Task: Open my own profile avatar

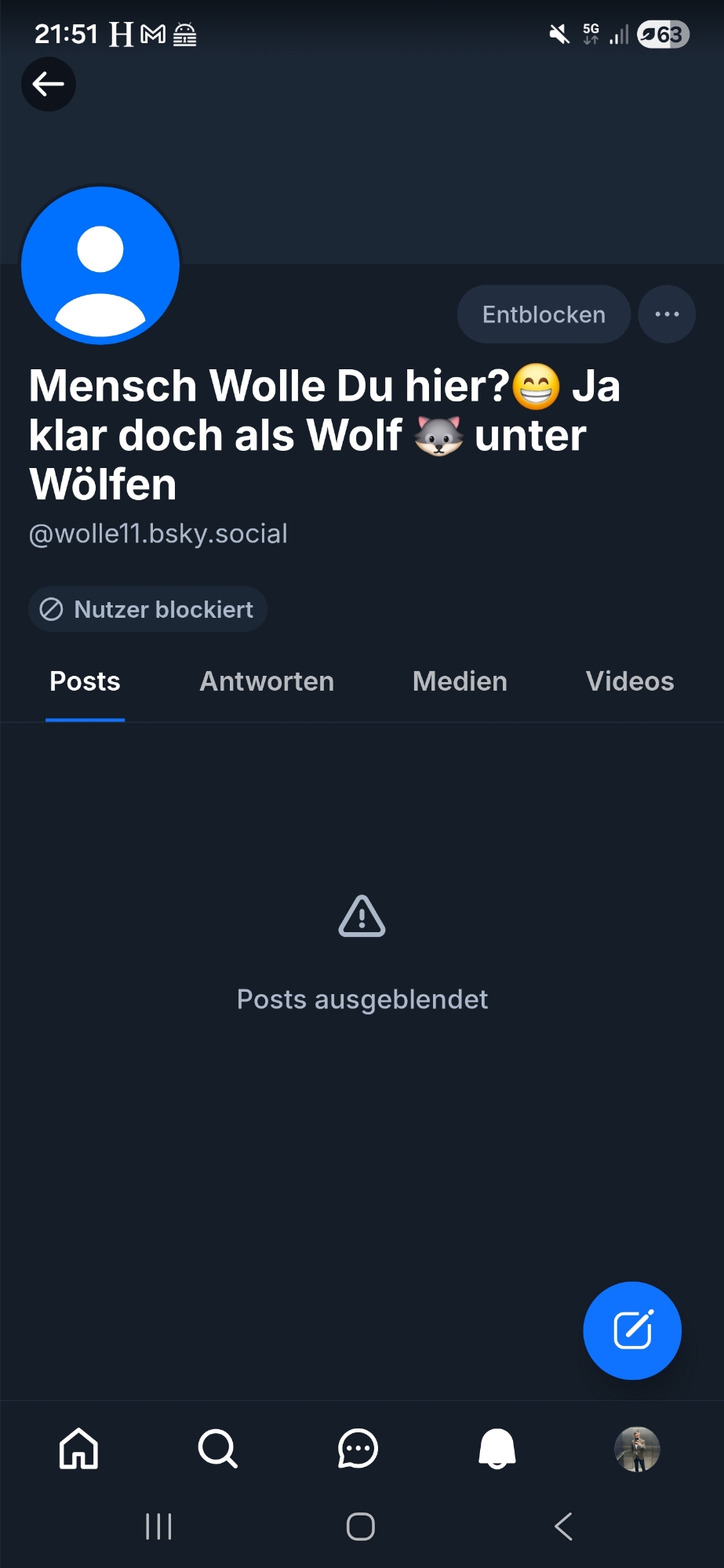Action: point(637,1449)
